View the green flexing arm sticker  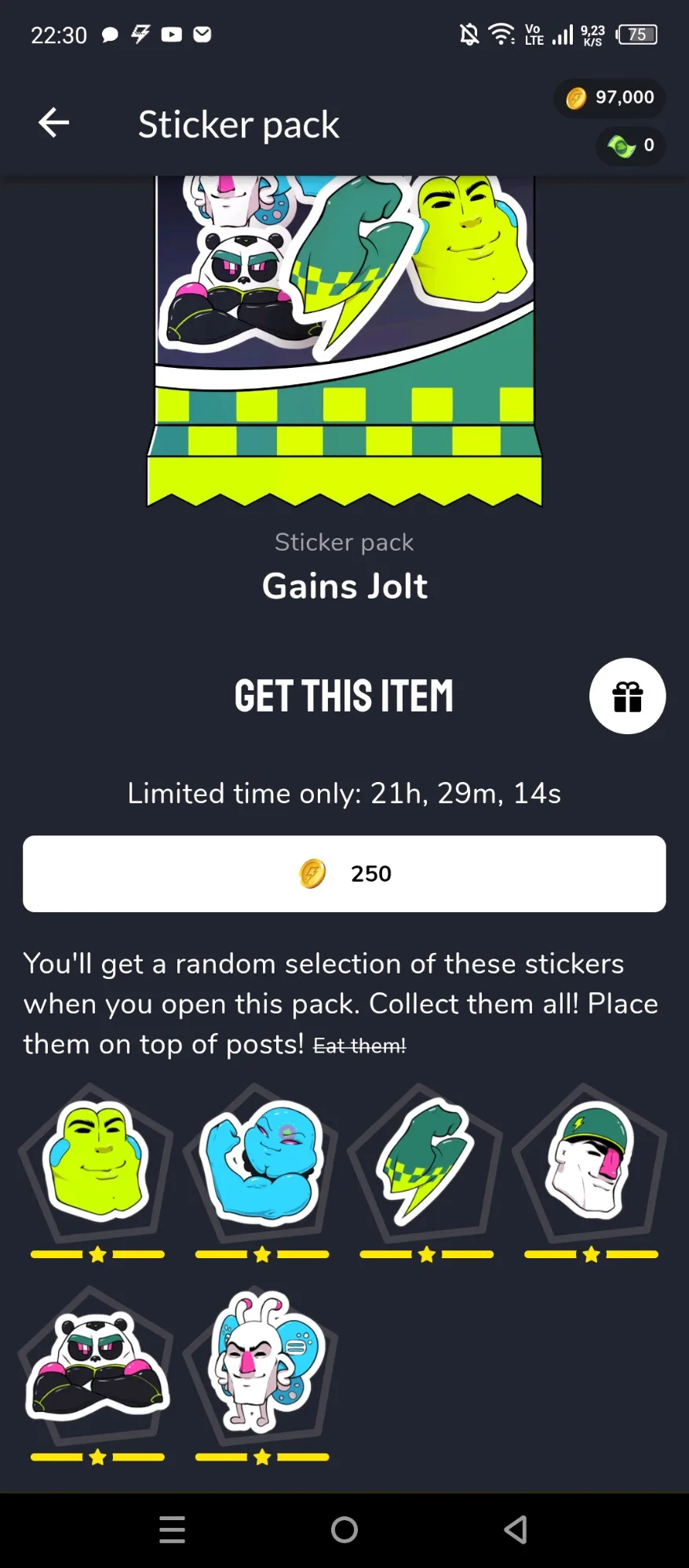(x=426, y=1160)
